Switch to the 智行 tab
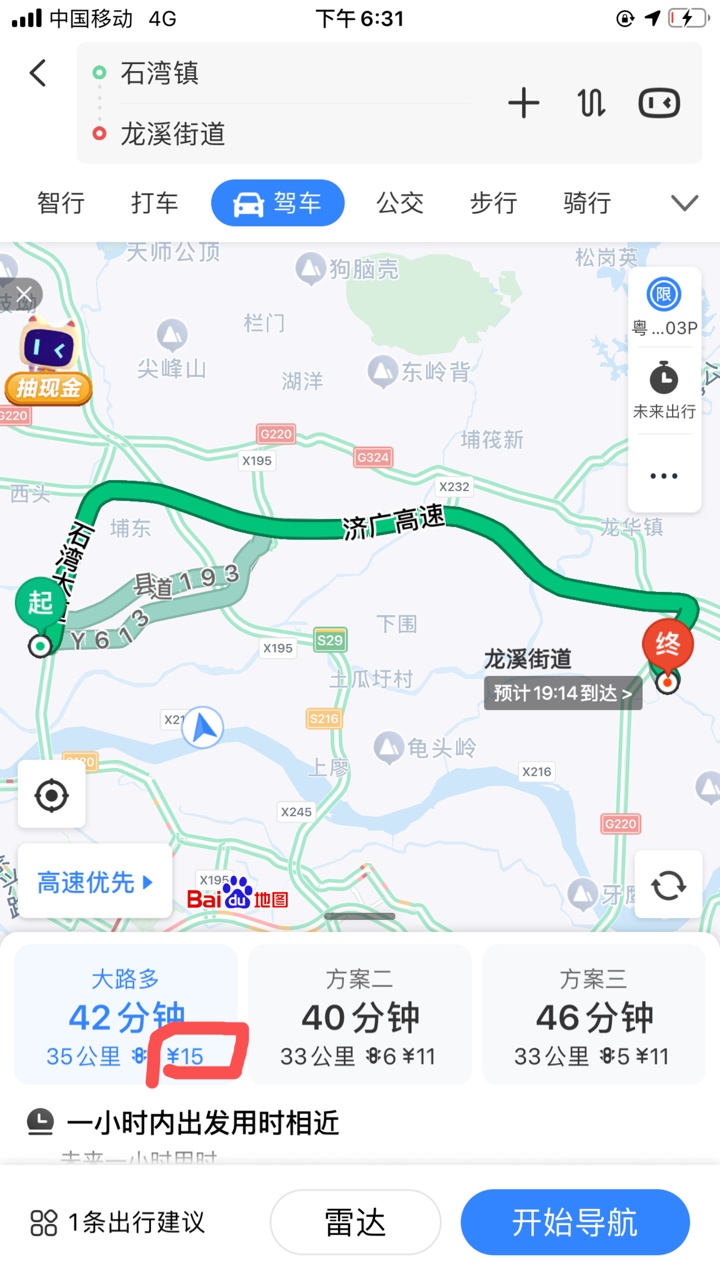 pos(61,203)
